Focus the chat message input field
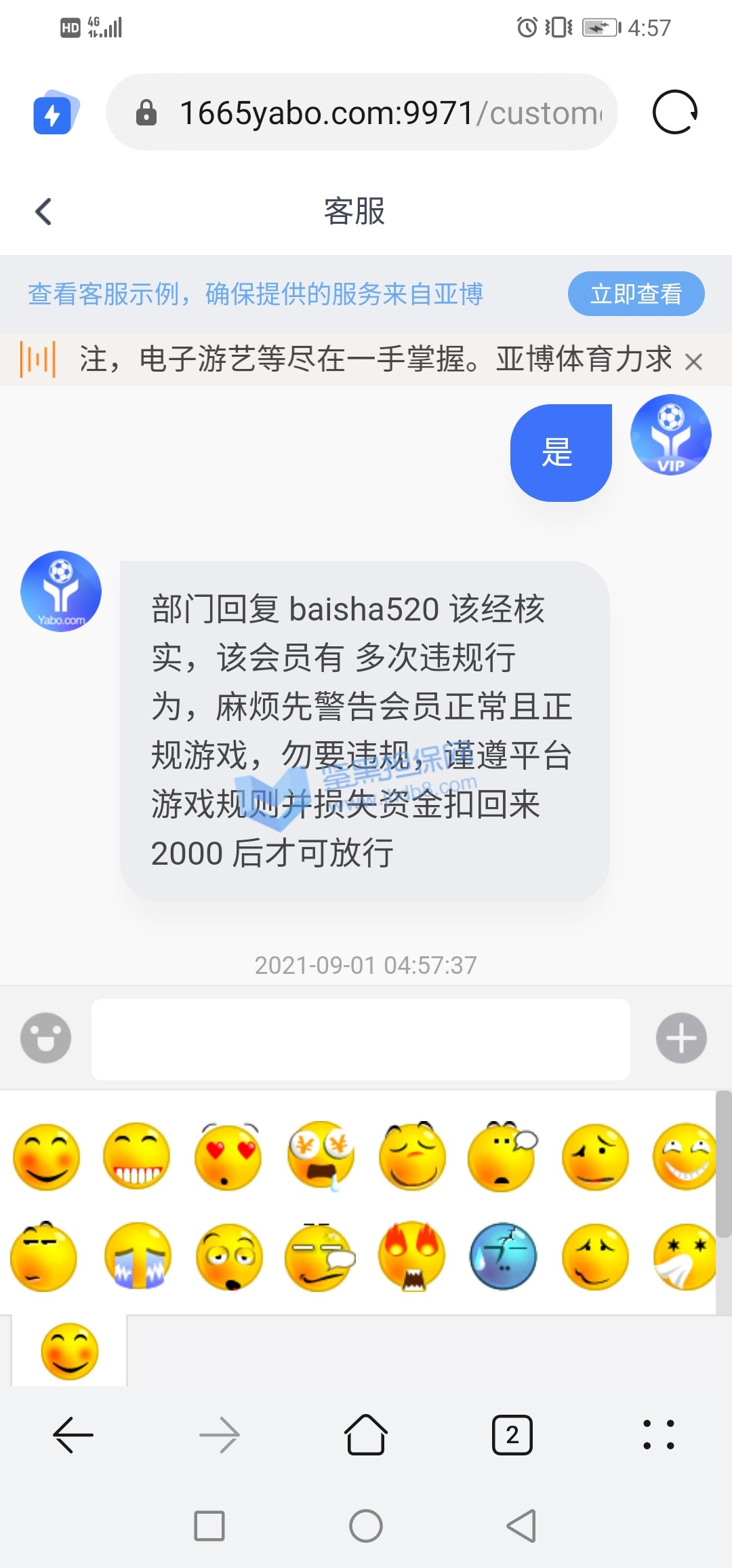 (x=361, y=1039)
